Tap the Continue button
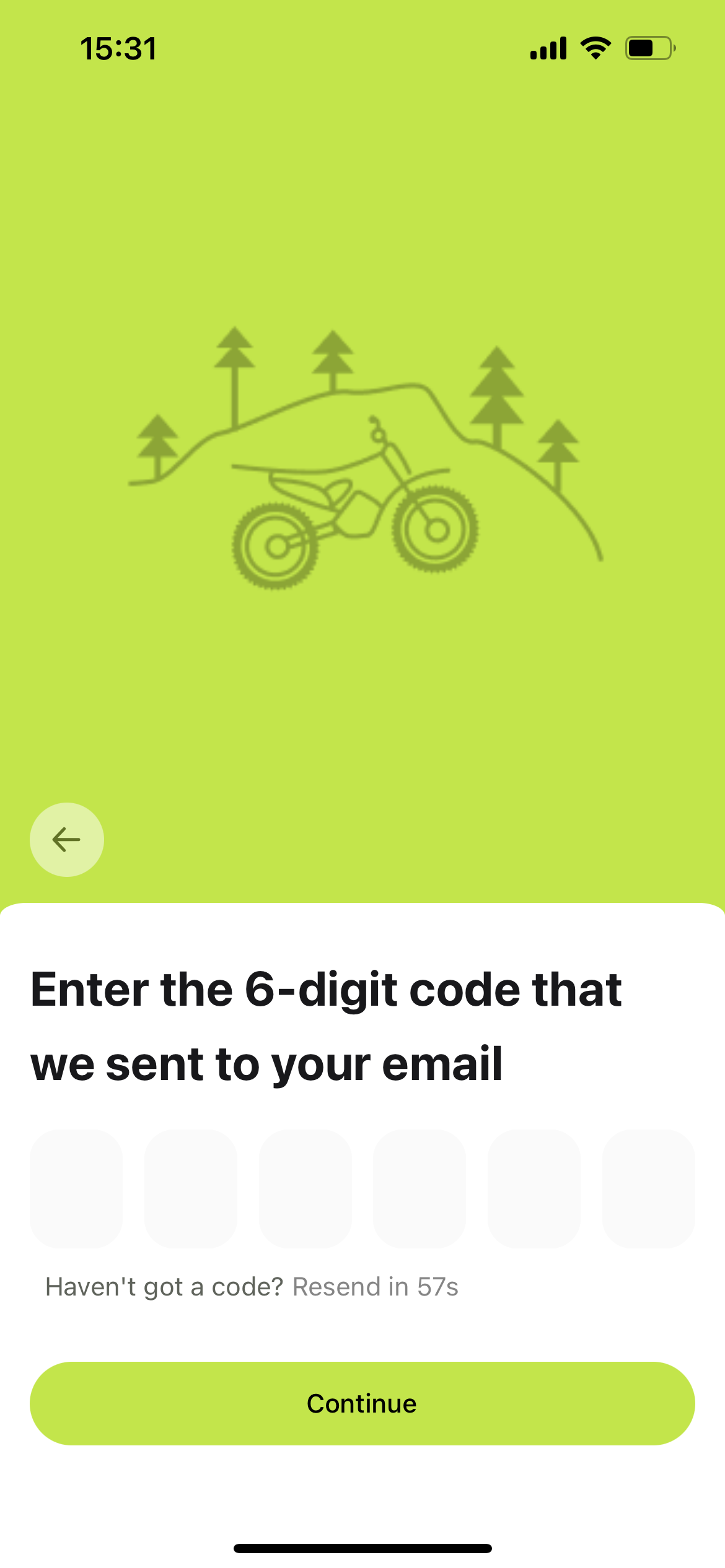The height and width of the screenshot is (1568, 725). (362, 1403)
